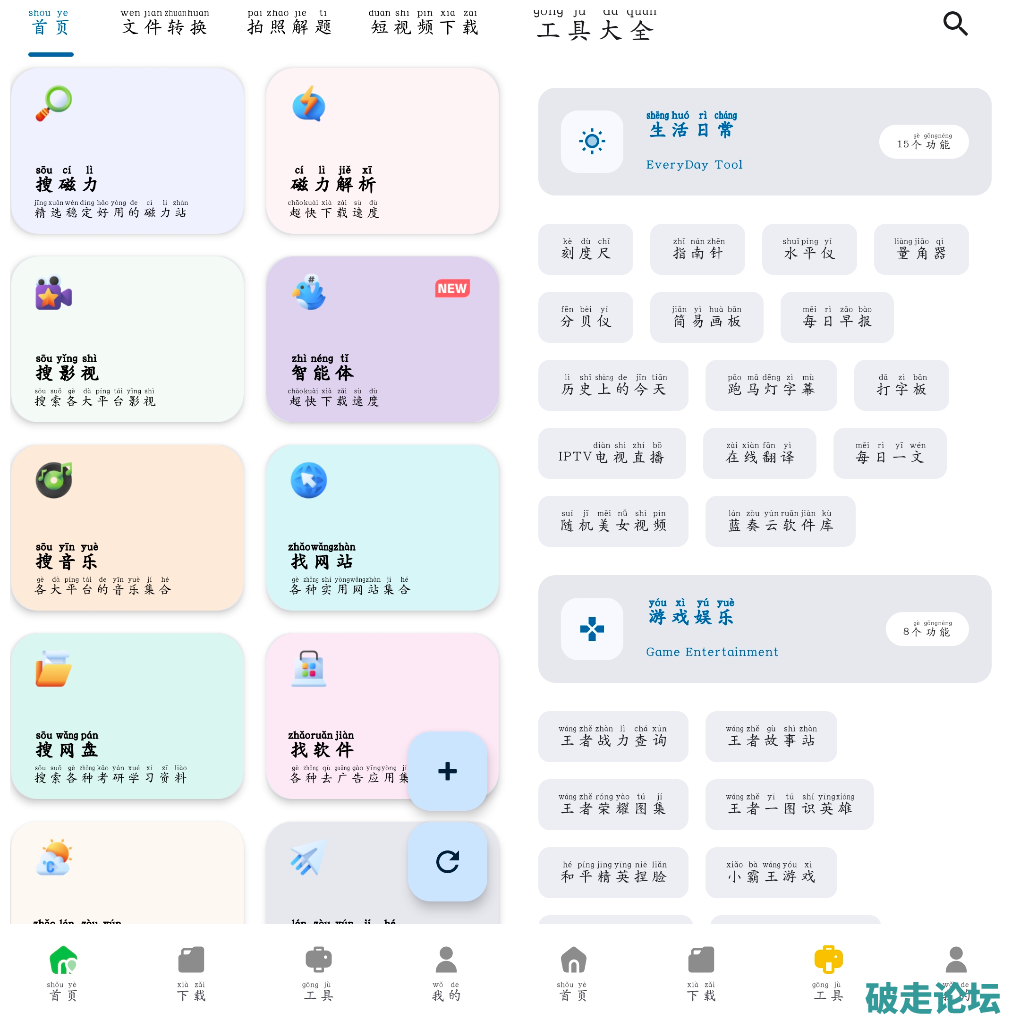Tap the refresh floating button
Screen dimensions: 1020x1020
447,861
